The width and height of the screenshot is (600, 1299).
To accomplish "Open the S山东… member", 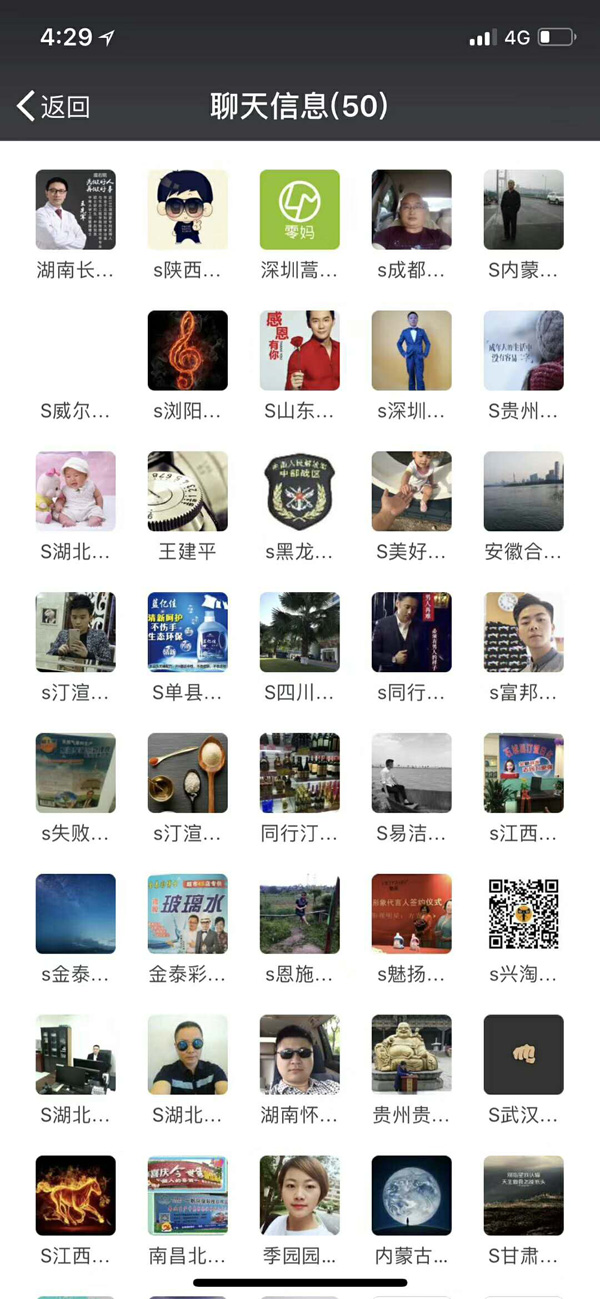I will point(299,350).
